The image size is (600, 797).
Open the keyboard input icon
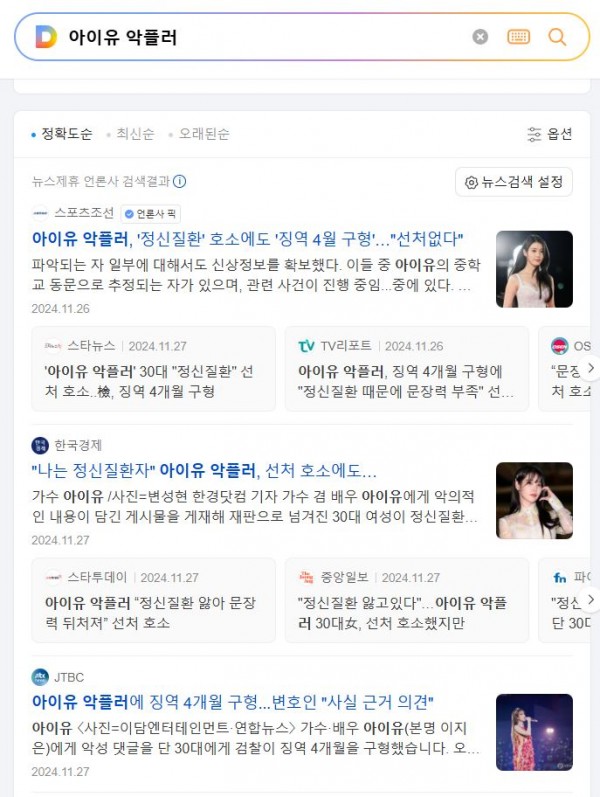518,37
